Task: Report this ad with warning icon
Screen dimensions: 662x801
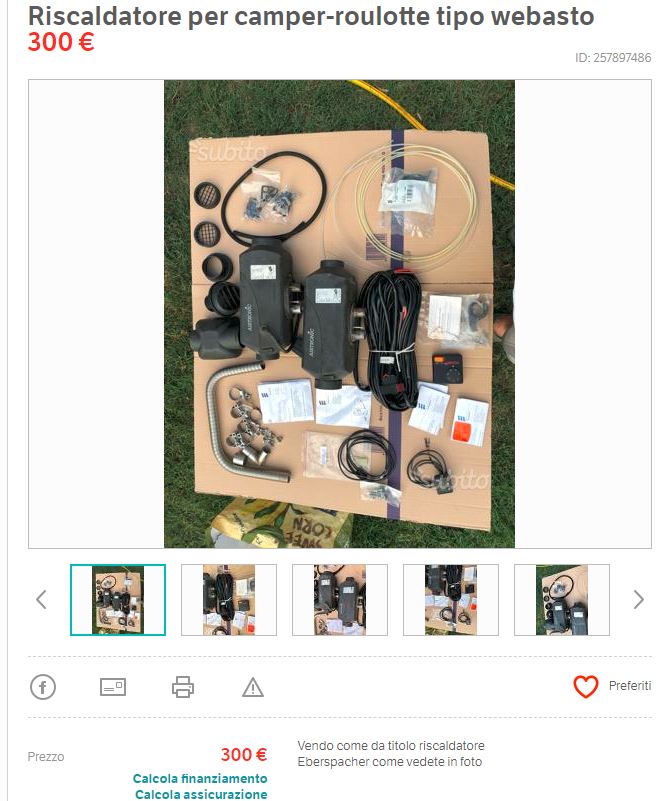Action: (253, 687)
